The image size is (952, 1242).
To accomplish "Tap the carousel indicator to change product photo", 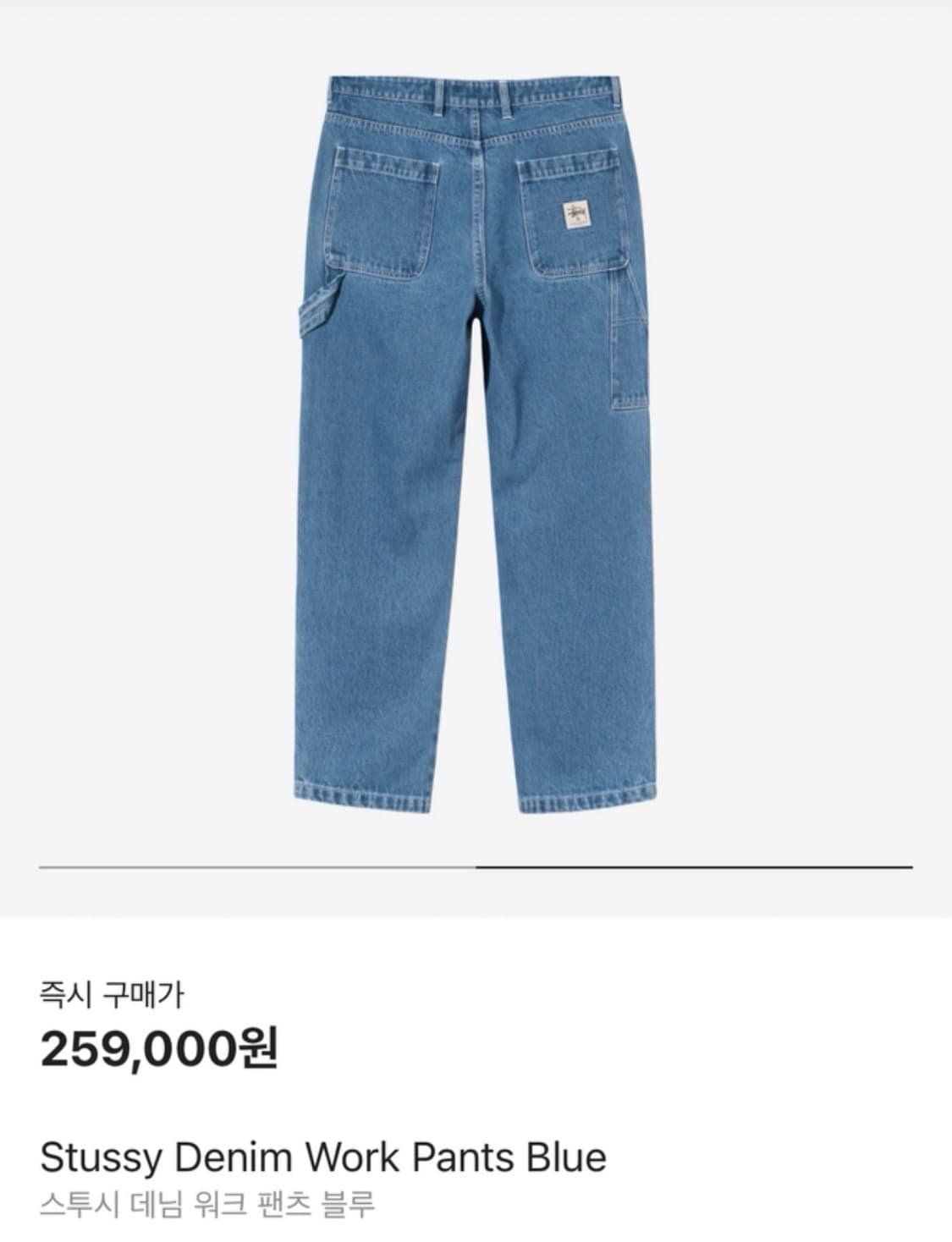I will point(476,865).
